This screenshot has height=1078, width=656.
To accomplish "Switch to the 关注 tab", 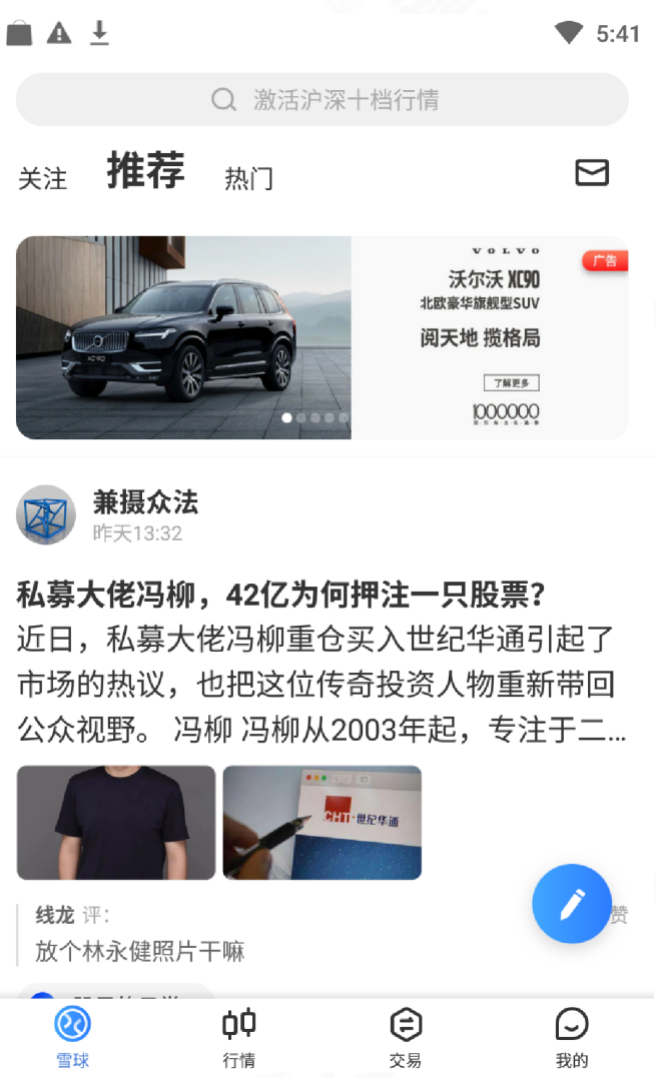I will (43, 179).
